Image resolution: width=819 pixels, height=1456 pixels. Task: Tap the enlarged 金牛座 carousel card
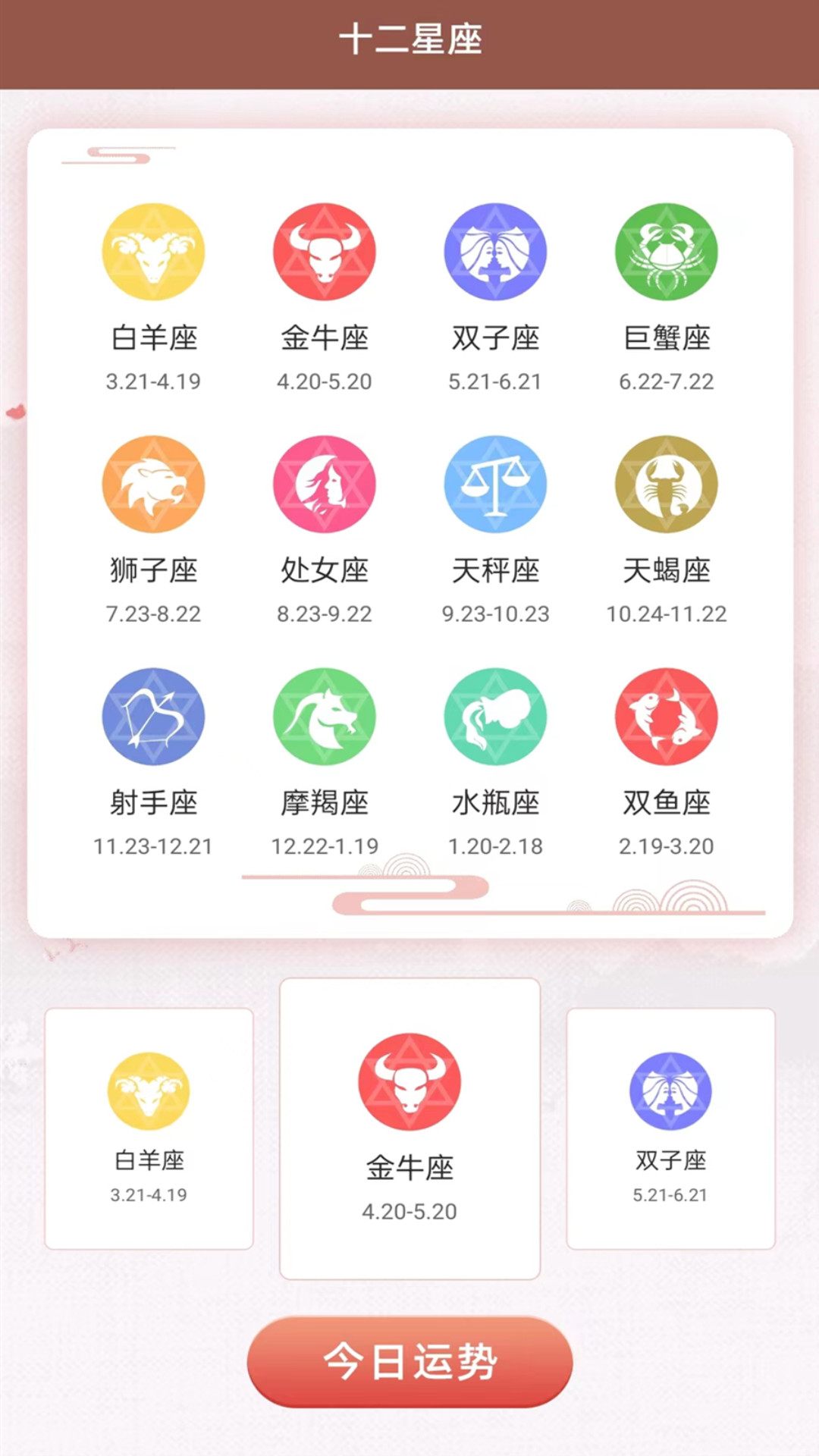click(409, 1128)
